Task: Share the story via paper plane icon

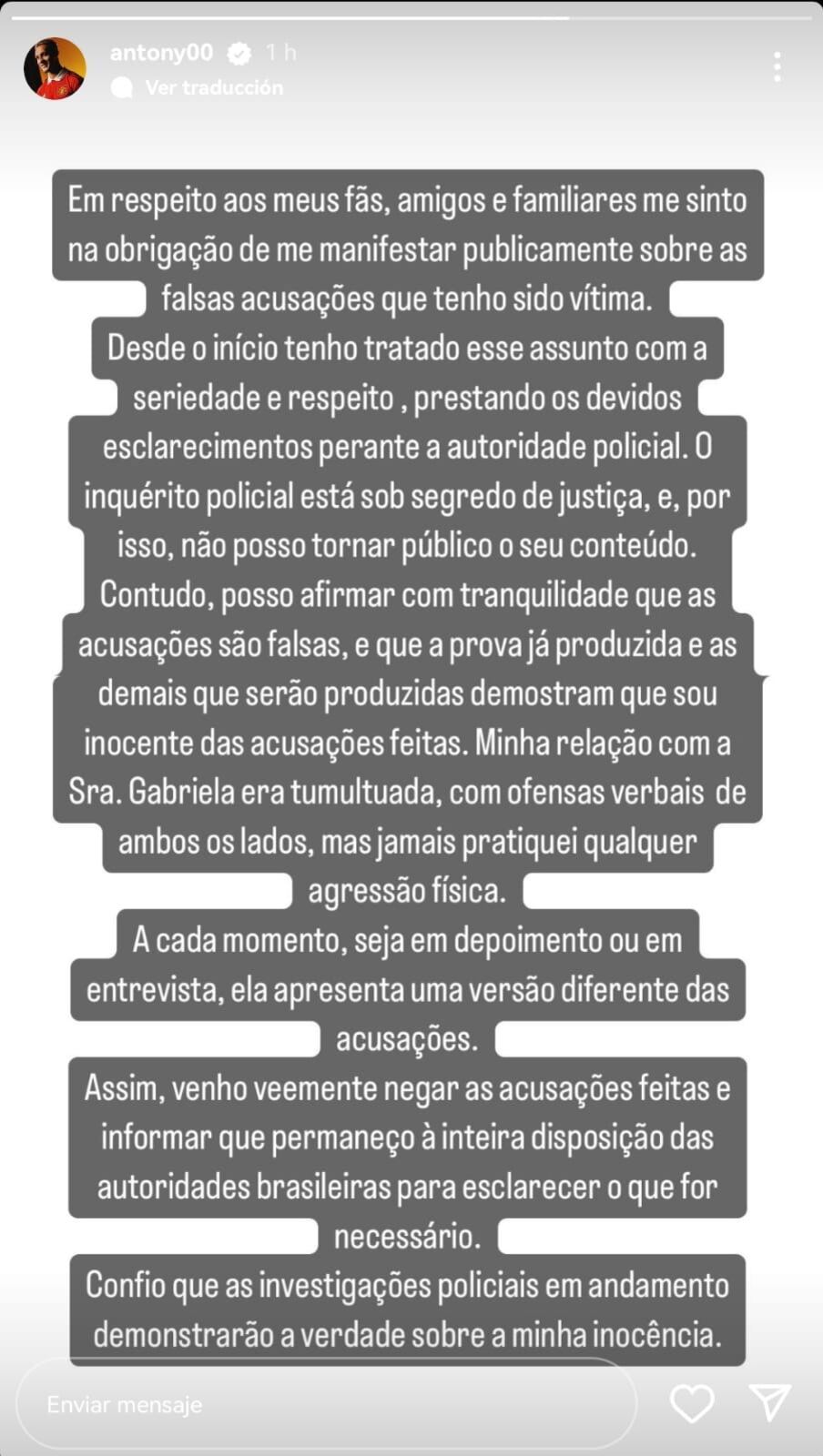Action: [x=769, y=1402]
